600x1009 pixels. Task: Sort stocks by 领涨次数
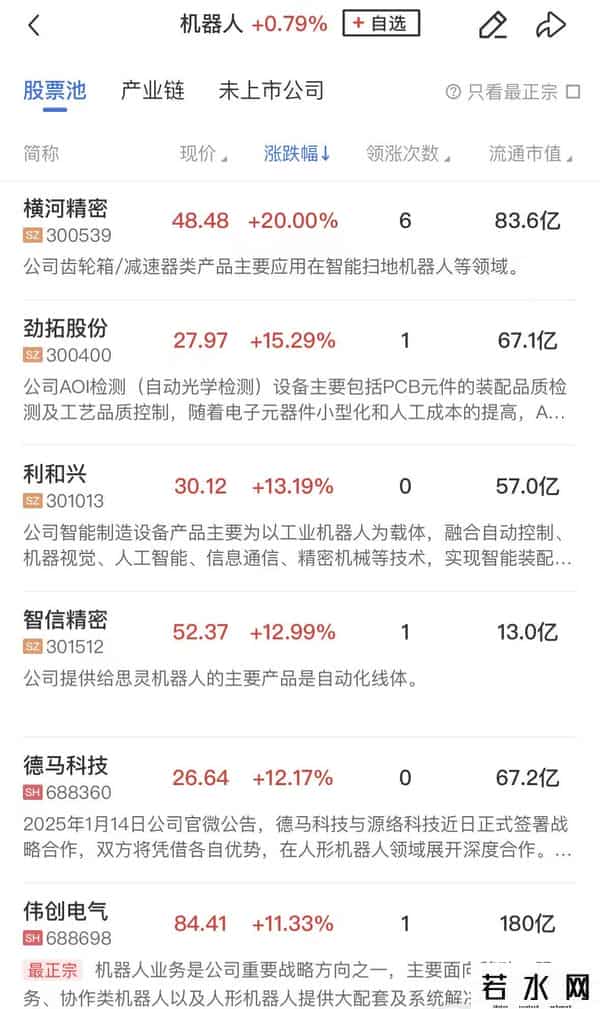point(408,154)
